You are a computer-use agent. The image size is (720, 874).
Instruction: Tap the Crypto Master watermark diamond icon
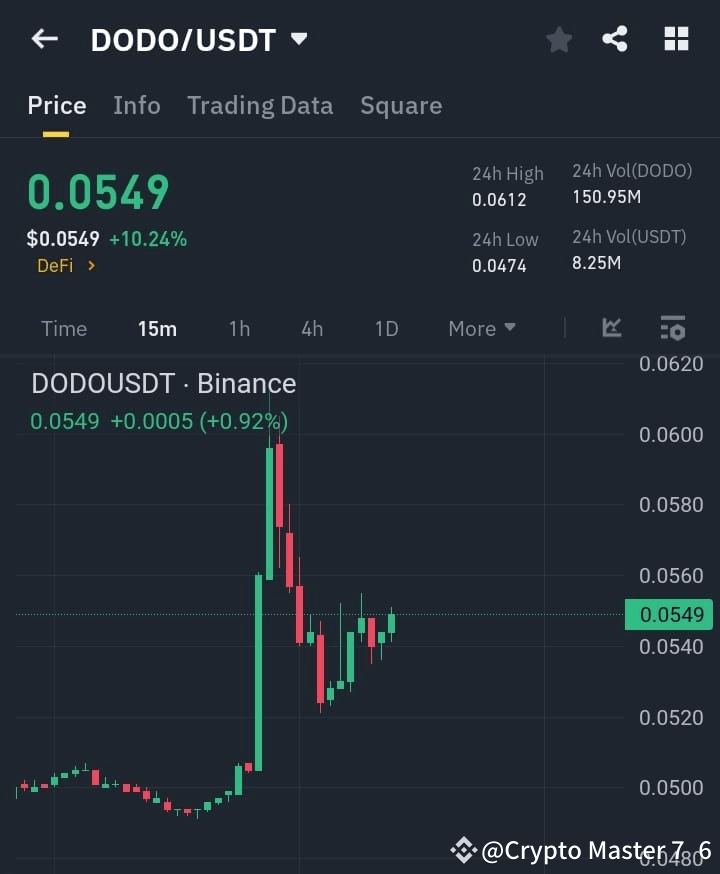click(463, 849)
